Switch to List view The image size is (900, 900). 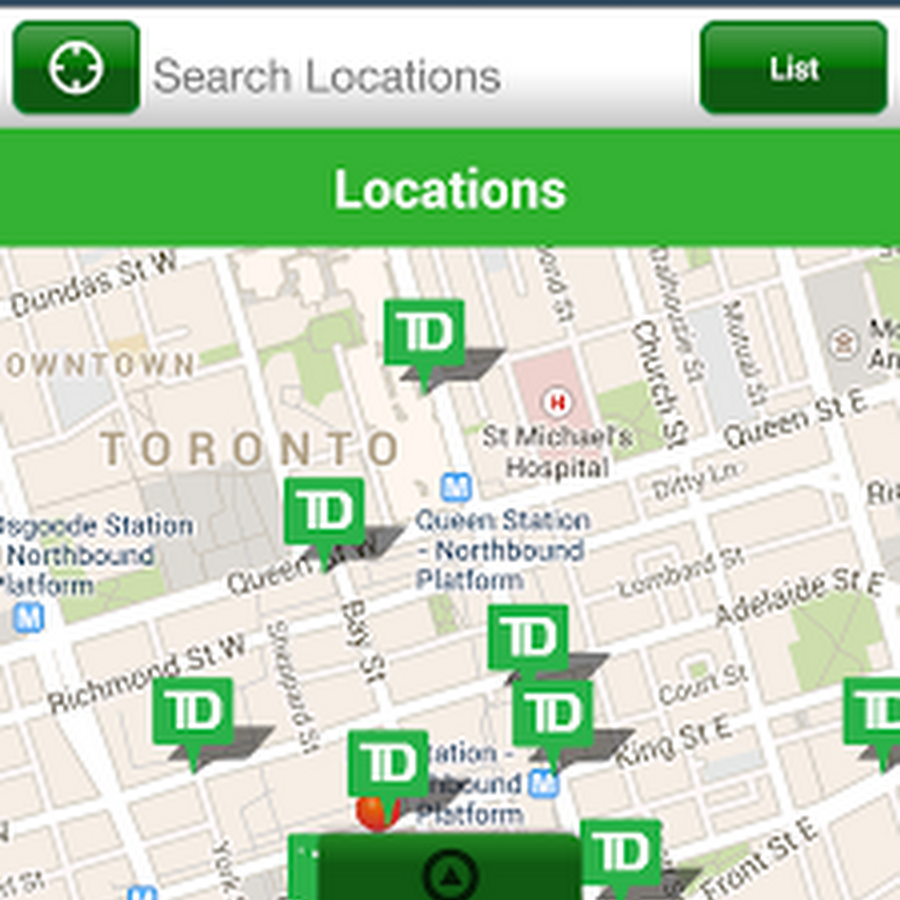pyautogui.click(x=793, y=68)
